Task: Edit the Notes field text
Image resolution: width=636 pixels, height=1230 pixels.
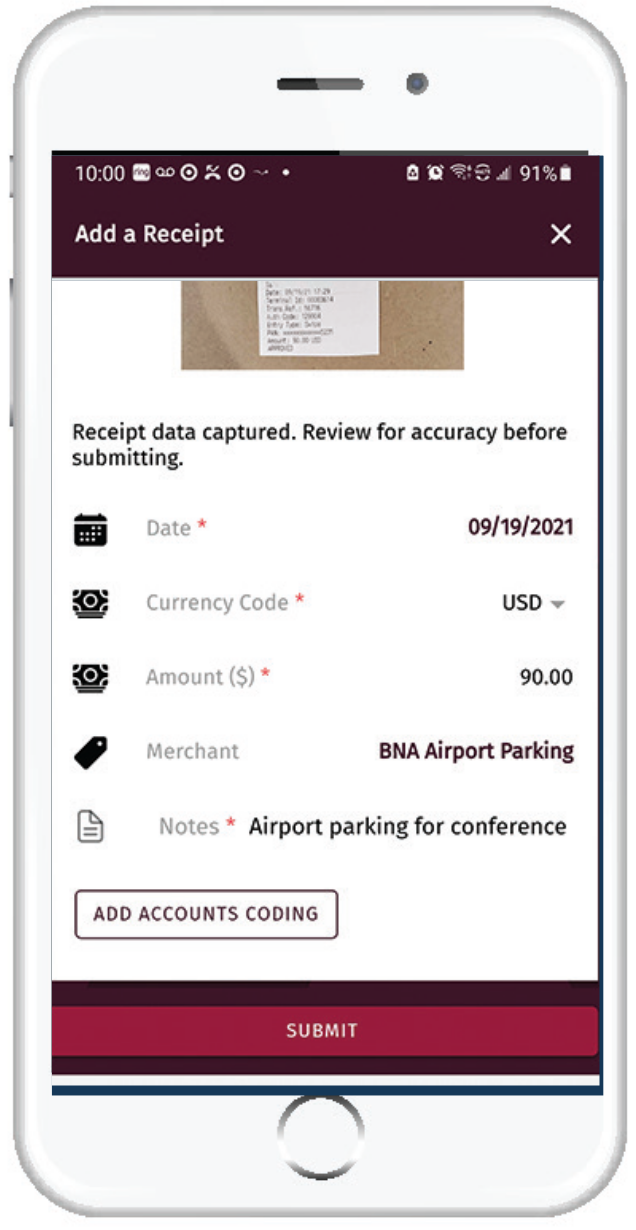Action: click(407, 827)
